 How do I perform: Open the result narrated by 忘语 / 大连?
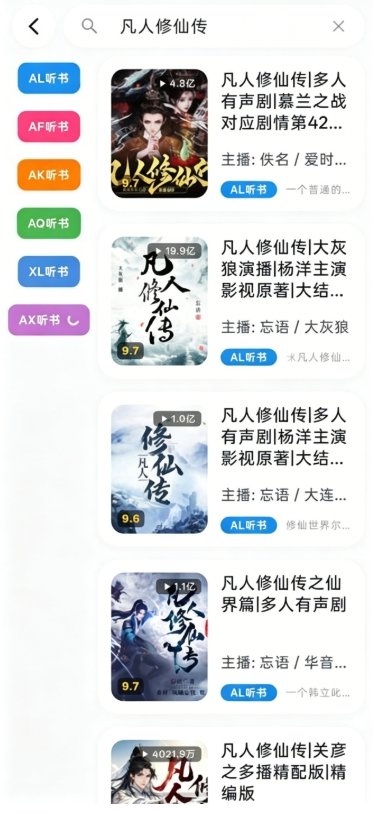231,469
